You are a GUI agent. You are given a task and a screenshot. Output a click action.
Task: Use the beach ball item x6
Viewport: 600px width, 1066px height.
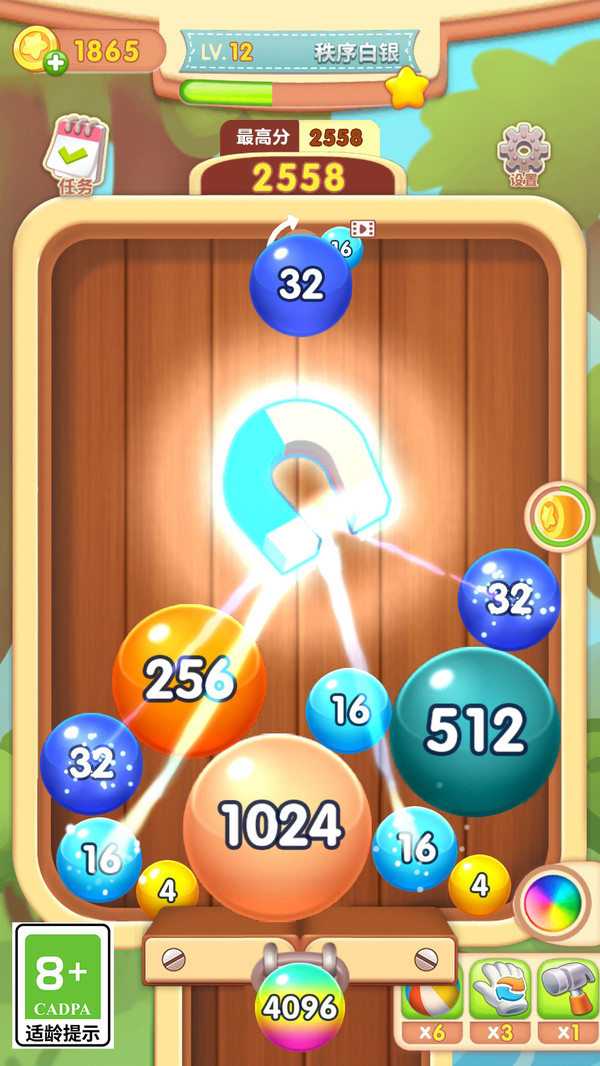click(431, 1000)
